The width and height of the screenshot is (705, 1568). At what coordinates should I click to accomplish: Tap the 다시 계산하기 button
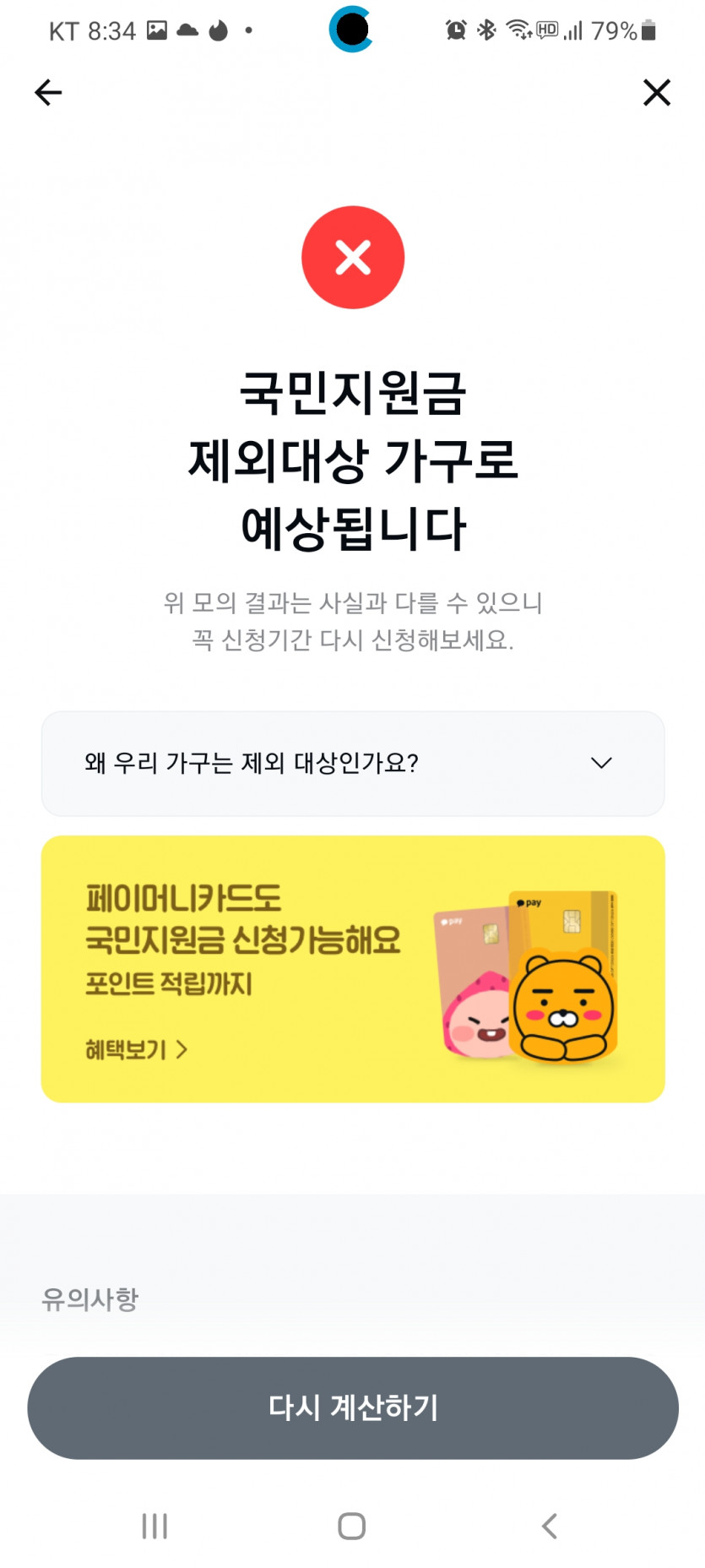353,1407
